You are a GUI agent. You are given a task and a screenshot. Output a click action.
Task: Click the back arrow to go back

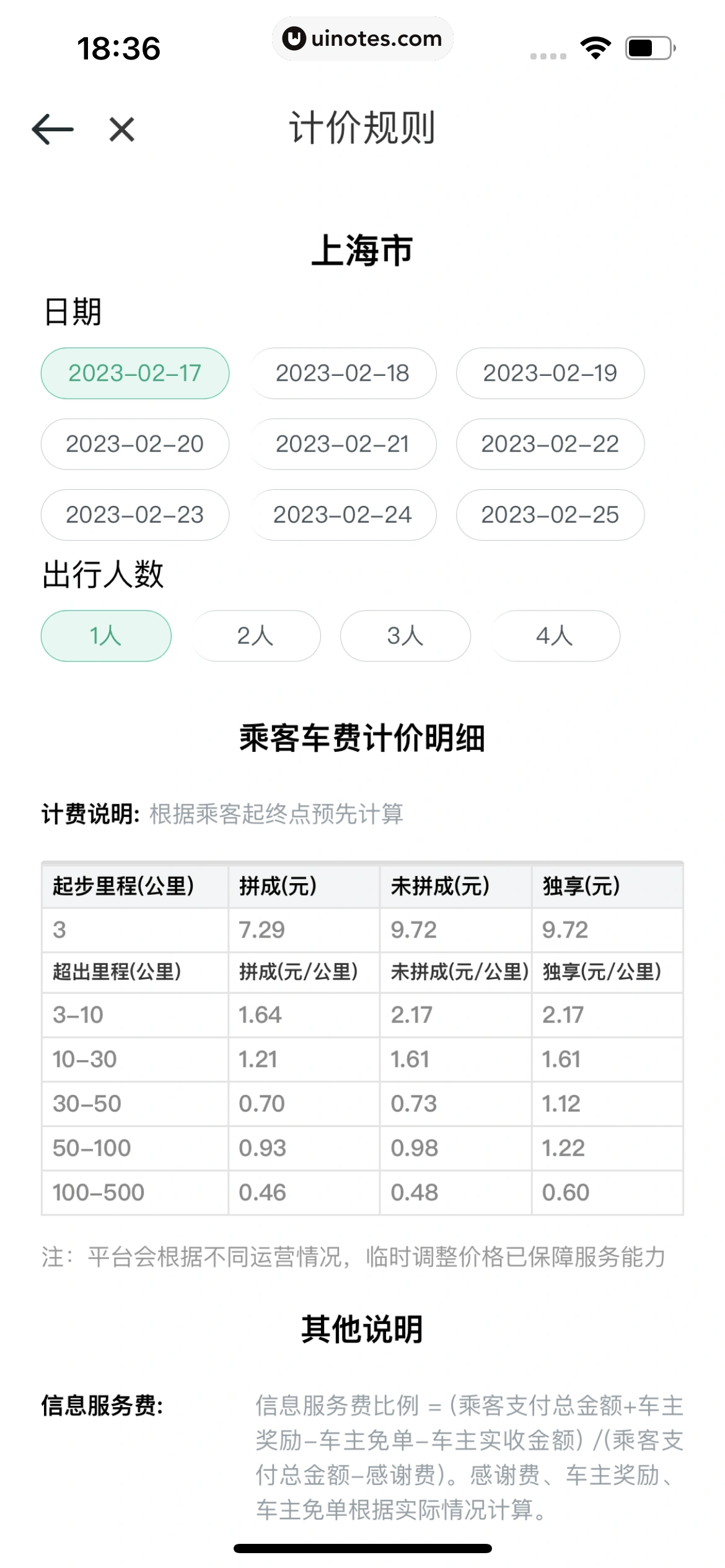tap(53, 128)
